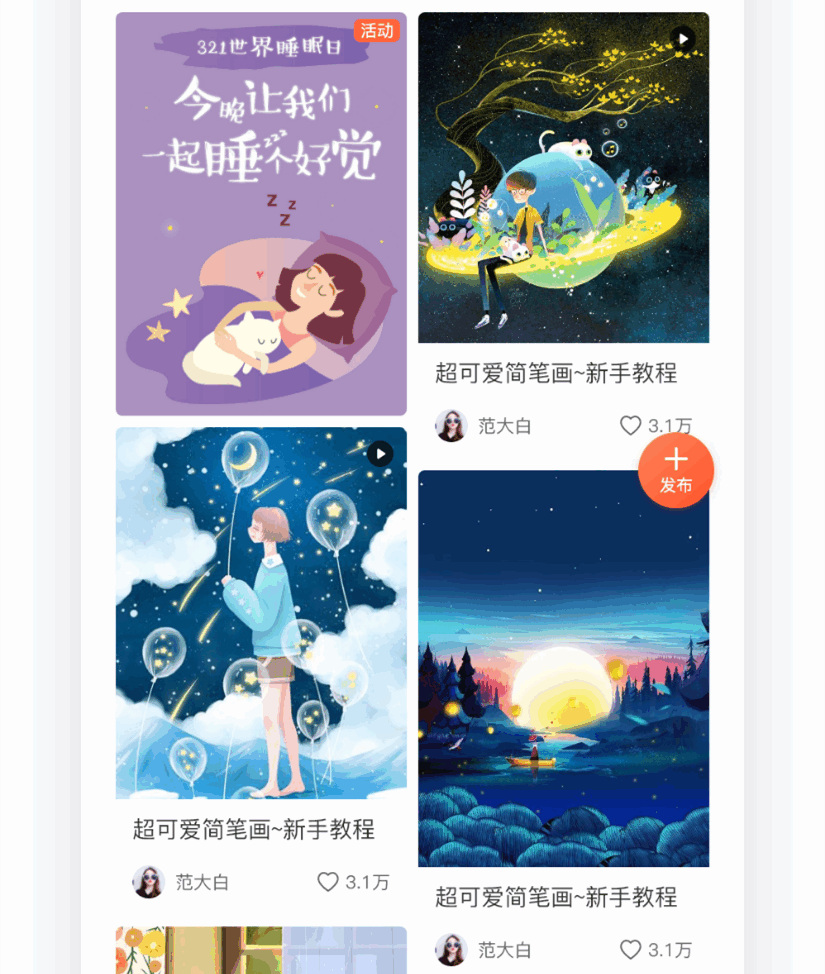Like the boy-on-planet illustration post

tap(631, 426)
